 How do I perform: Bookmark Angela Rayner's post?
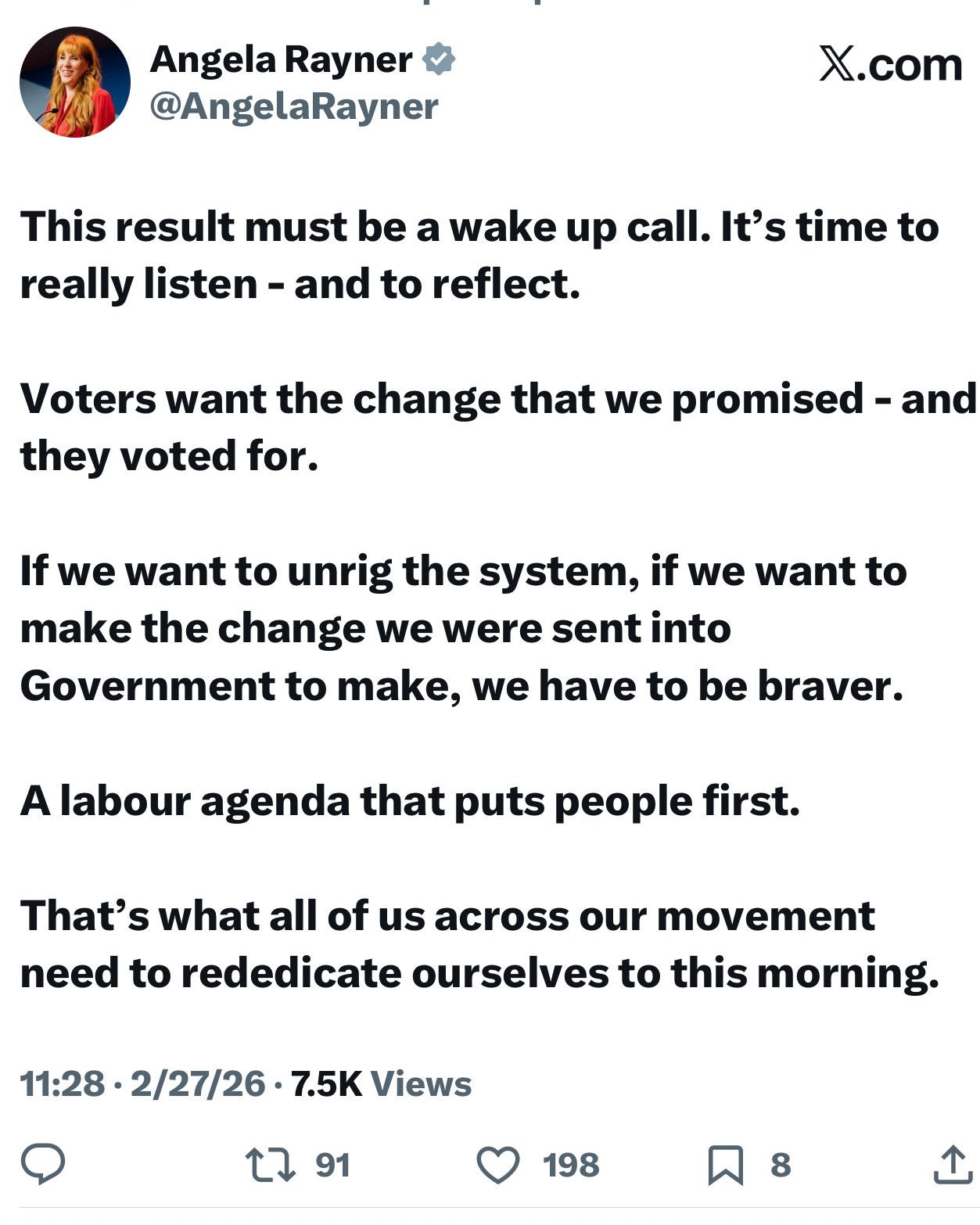725,1164
